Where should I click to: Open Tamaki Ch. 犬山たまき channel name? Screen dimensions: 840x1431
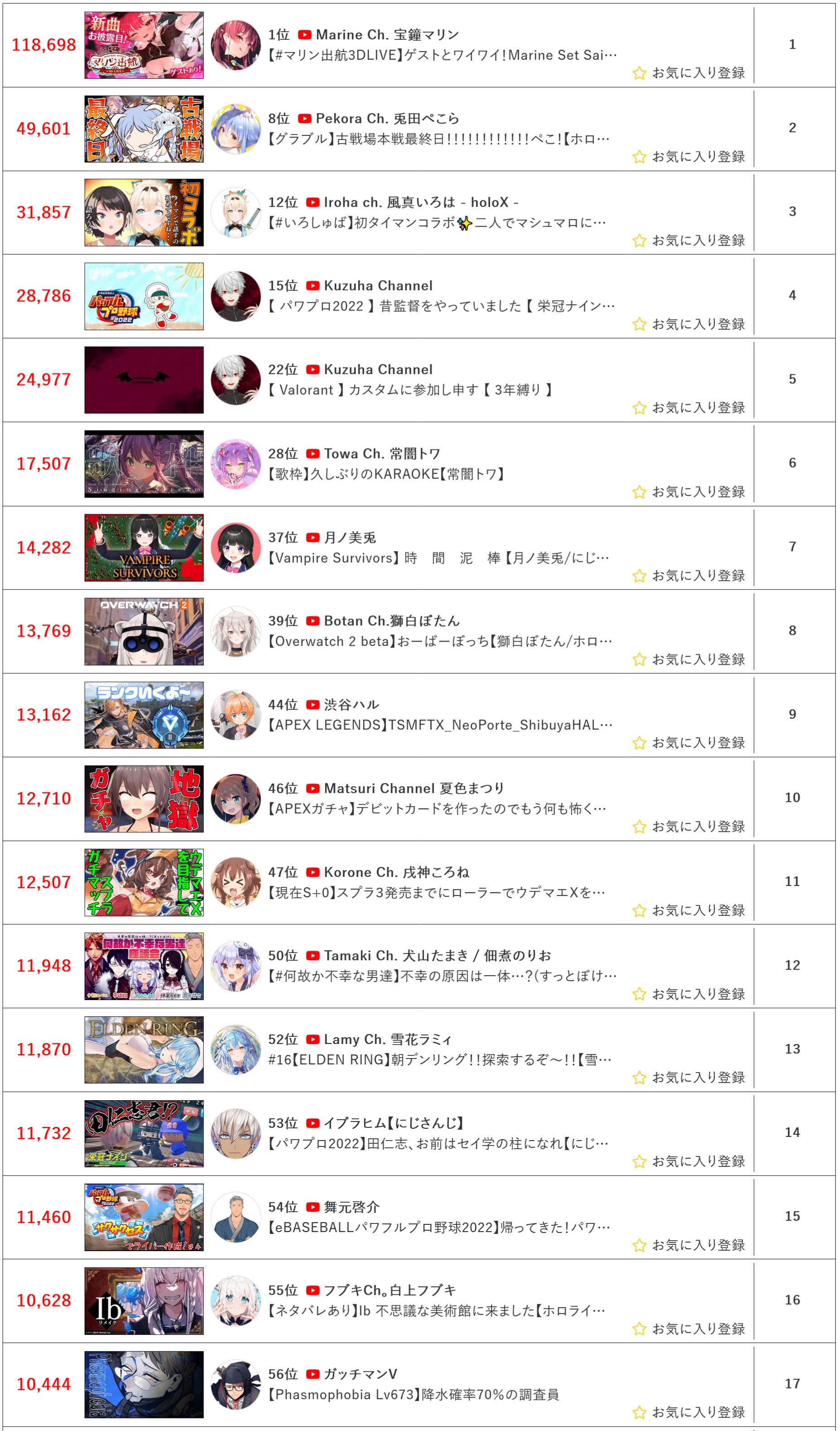(437, 956)
